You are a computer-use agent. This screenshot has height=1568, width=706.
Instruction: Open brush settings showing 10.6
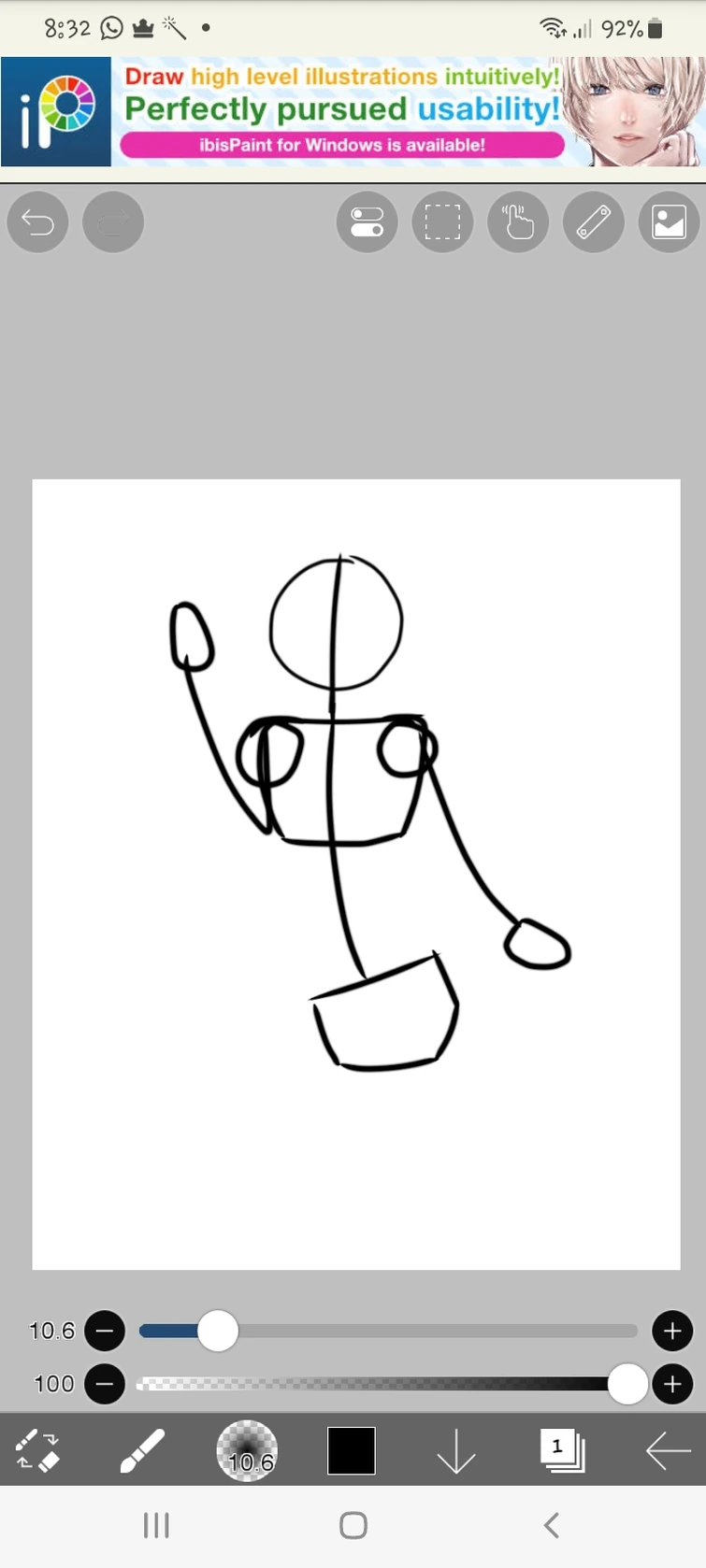point(247,1451)
